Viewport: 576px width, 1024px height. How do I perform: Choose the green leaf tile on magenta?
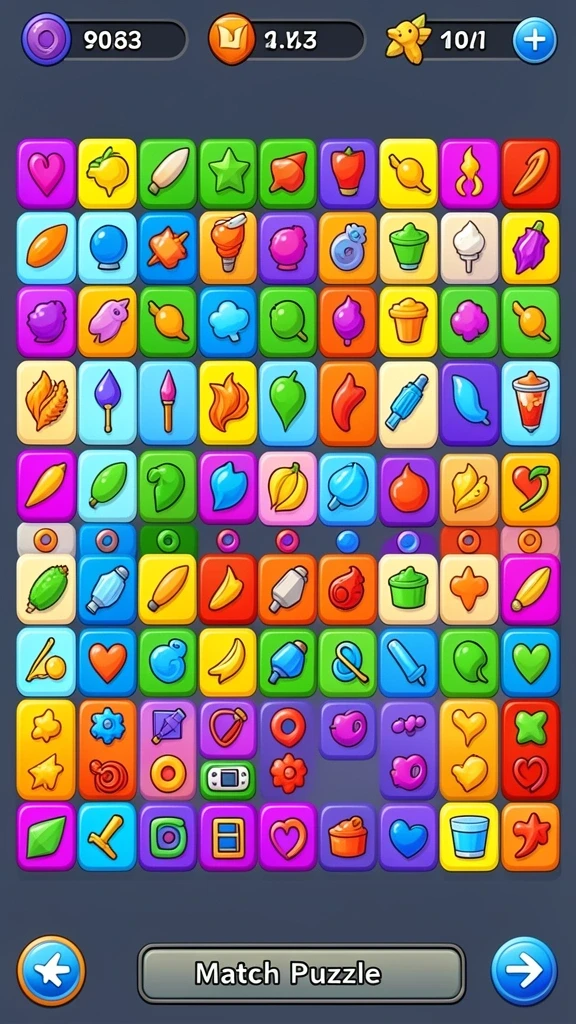46,837
